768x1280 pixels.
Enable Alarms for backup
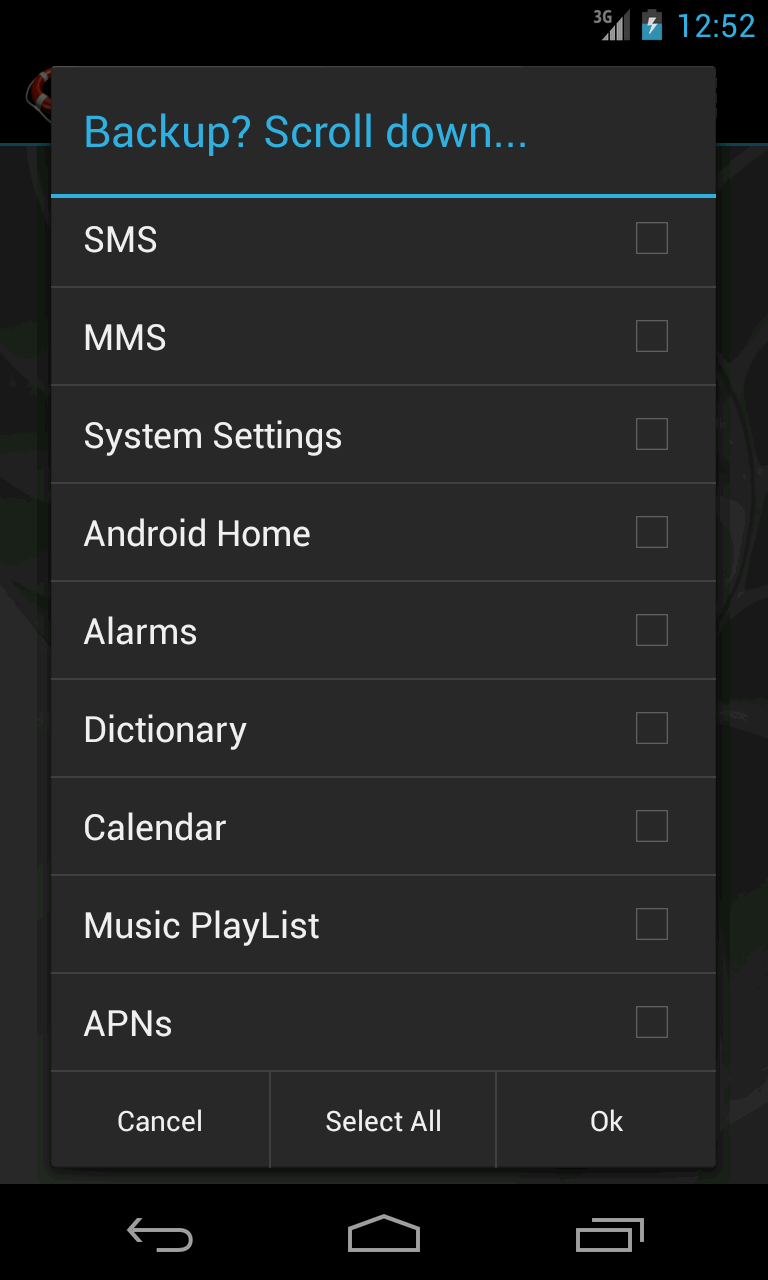coord(651,630)
